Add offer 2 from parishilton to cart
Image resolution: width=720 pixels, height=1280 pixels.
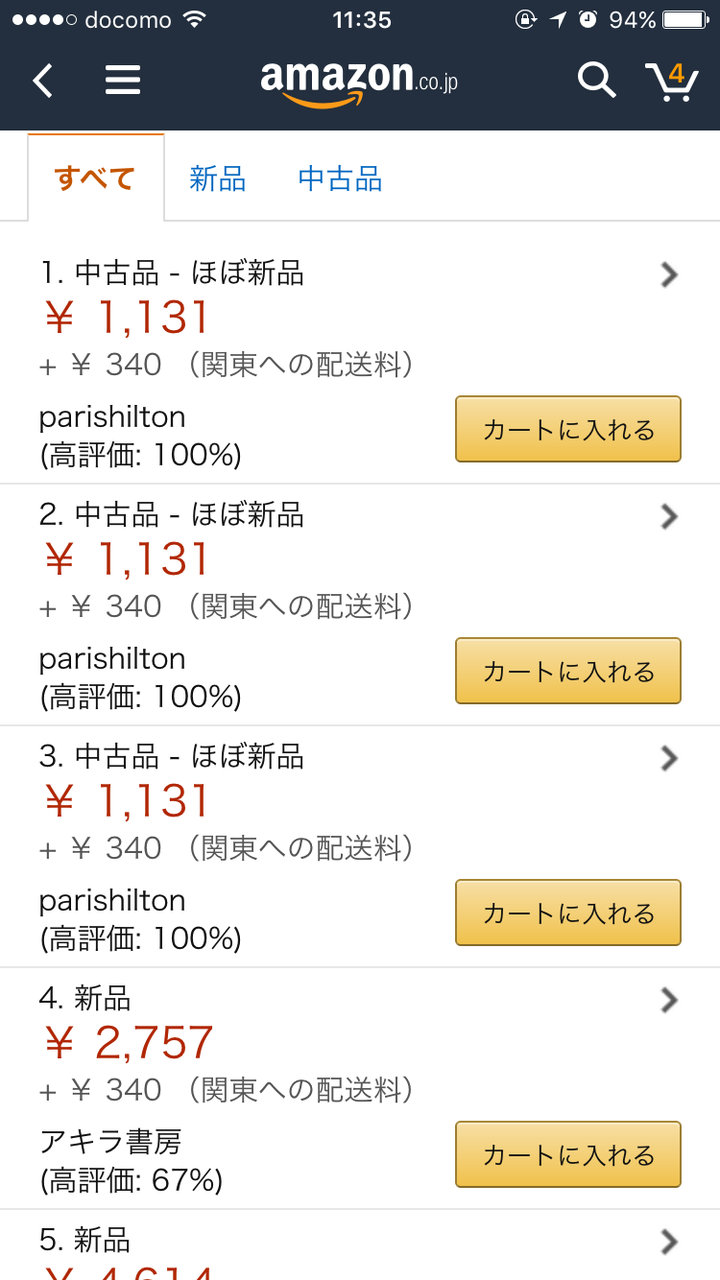click(x=568, y=671)
